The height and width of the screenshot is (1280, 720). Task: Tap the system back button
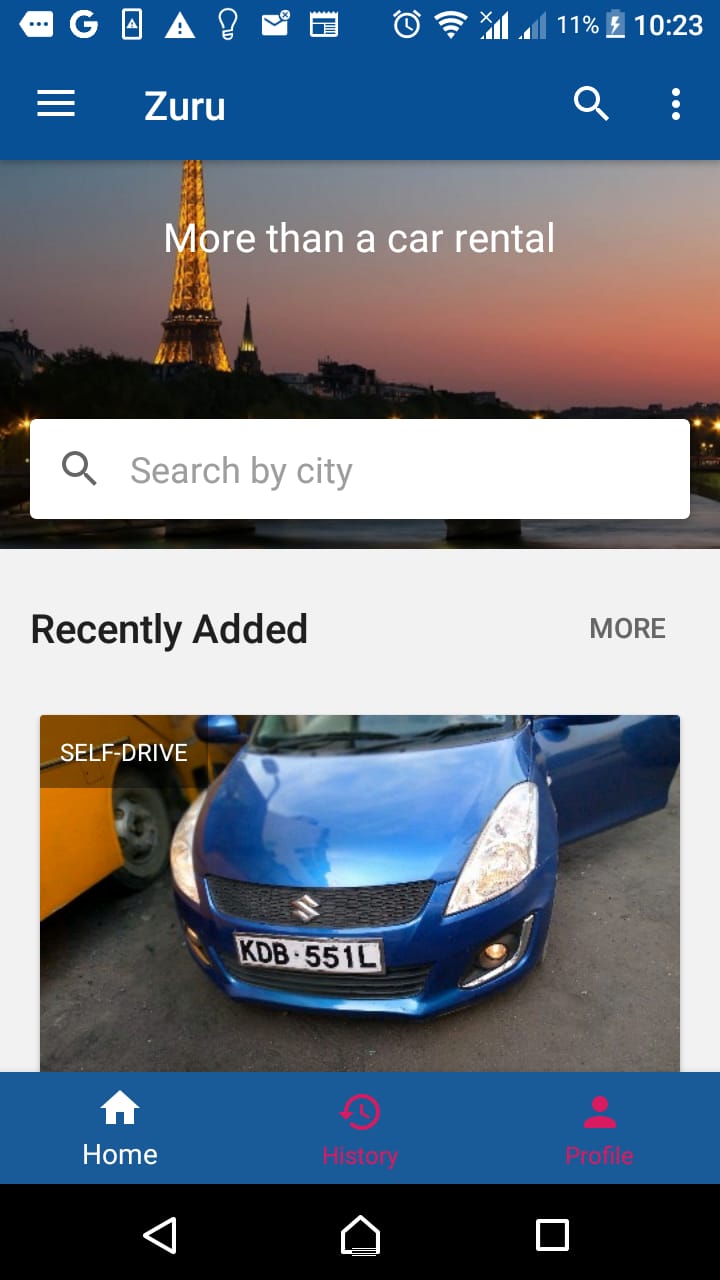[160, 1235]
